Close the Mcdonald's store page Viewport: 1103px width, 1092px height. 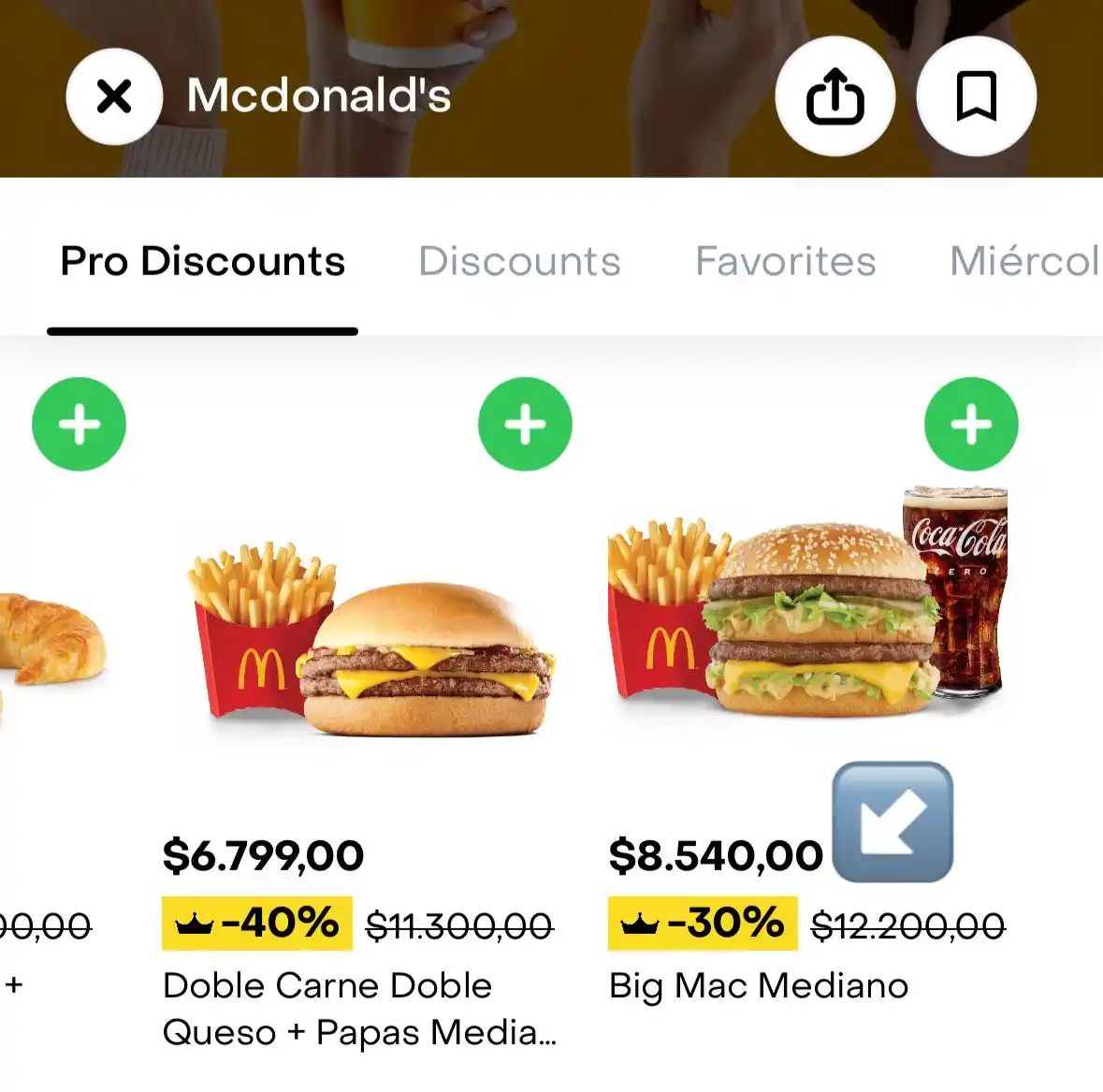114,96
